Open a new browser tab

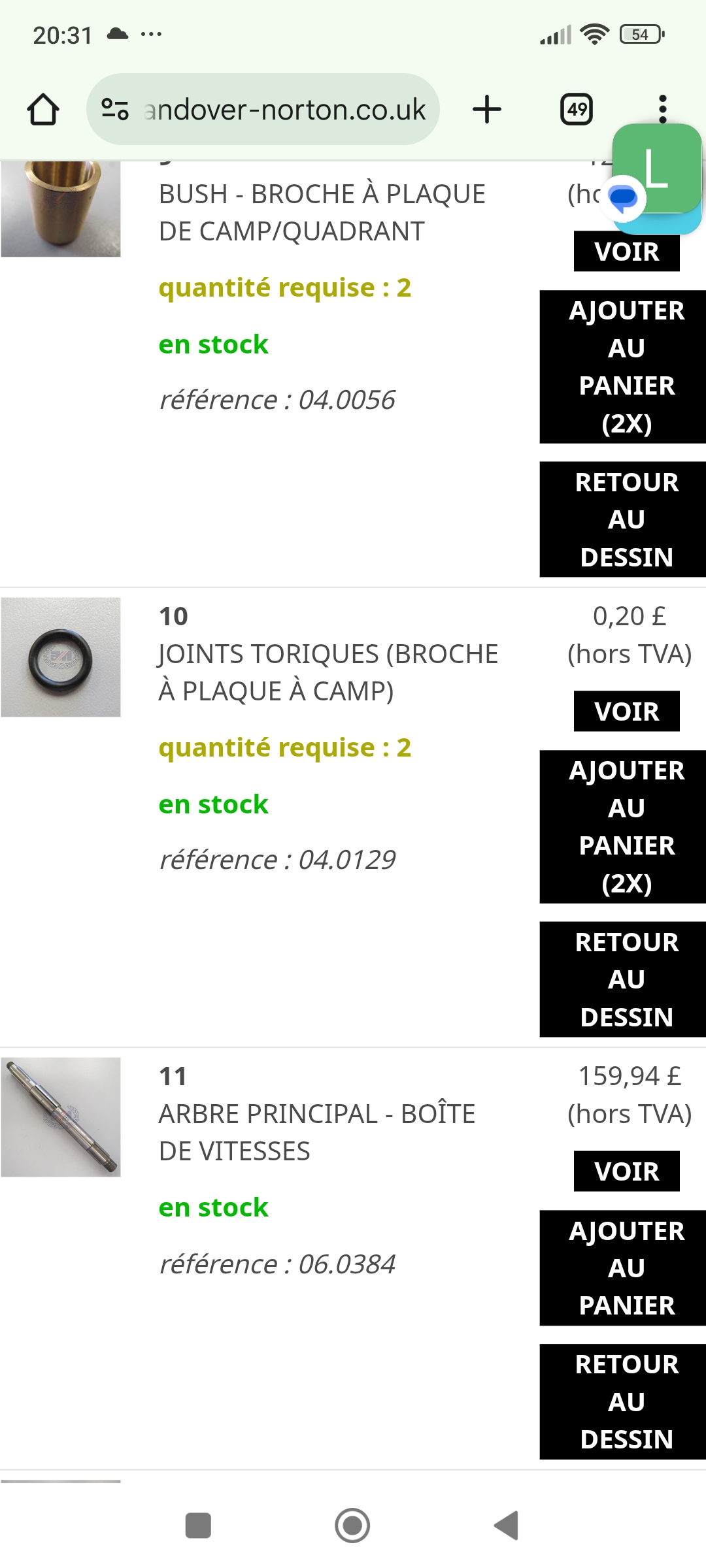487,109
